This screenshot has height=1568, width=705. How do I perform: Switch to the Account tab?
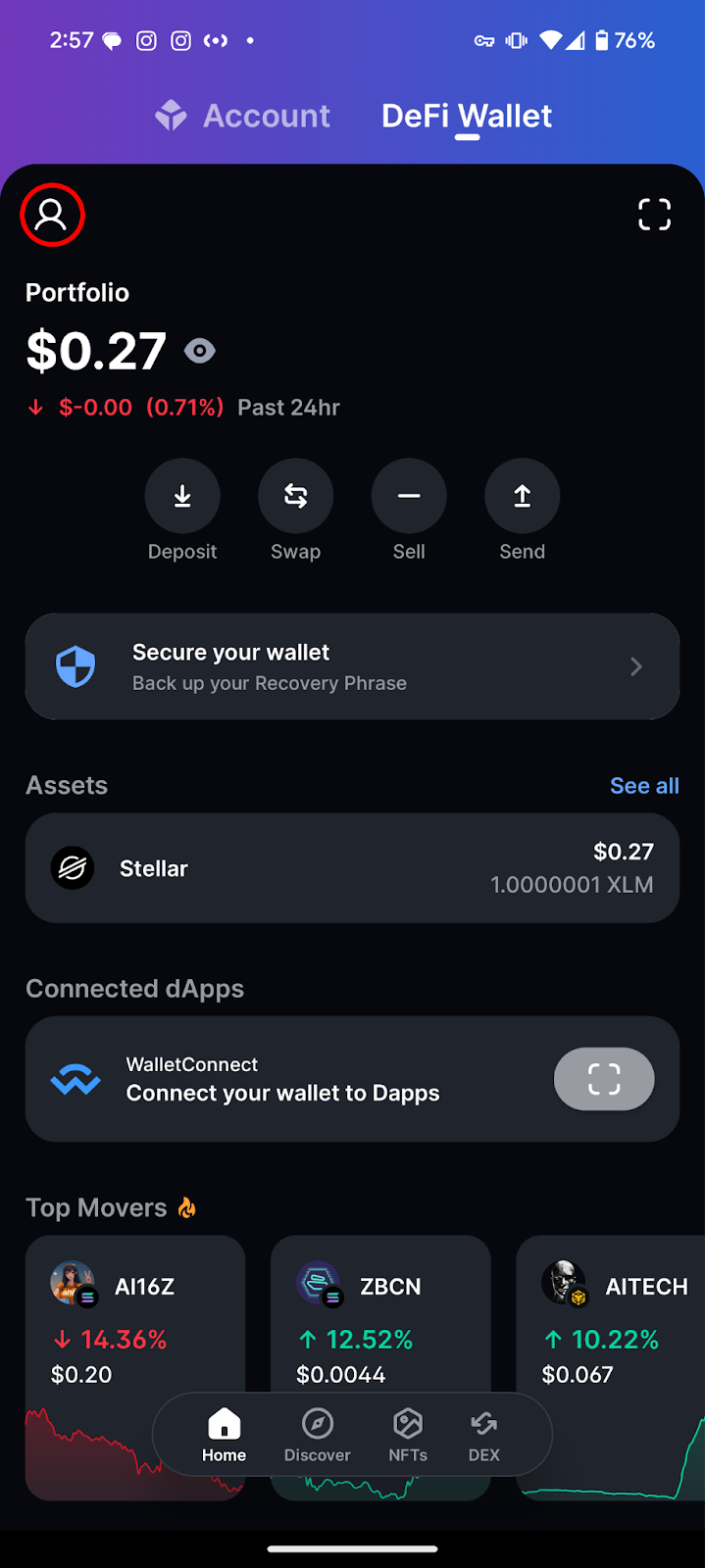click(242, 116)
